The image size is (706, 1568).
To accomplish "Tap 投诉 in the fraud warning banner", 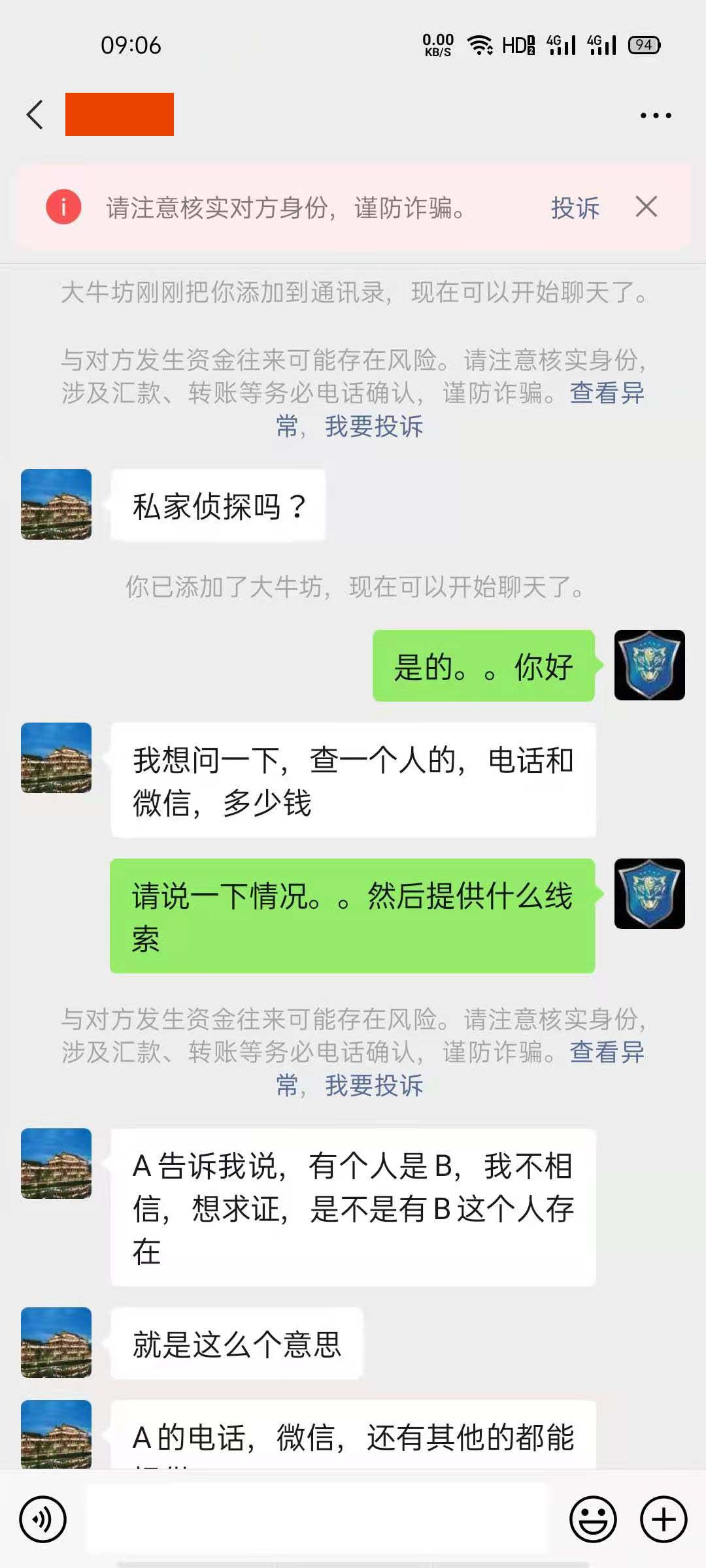I will [575, 208].
